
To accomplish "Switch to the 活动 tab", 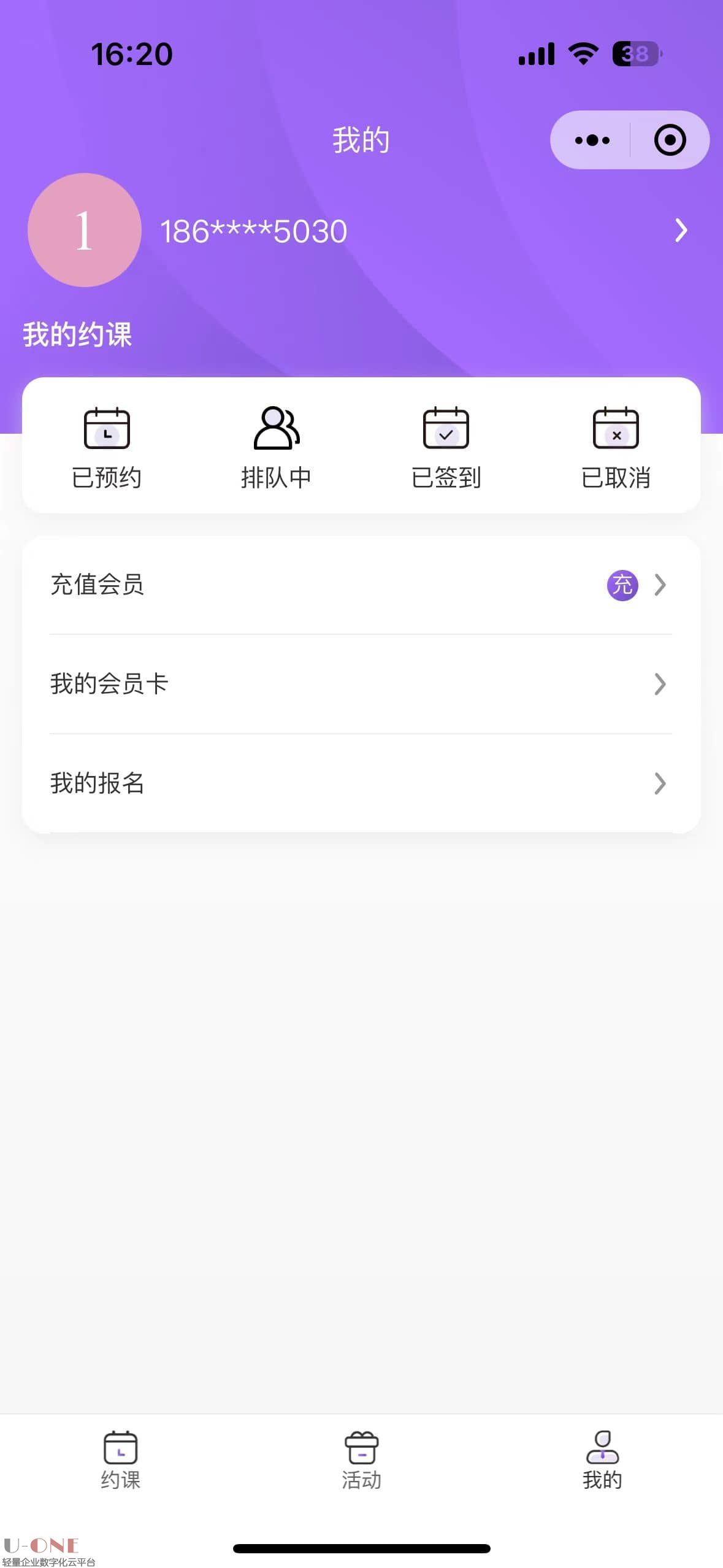I will (x=361, y=1460).
